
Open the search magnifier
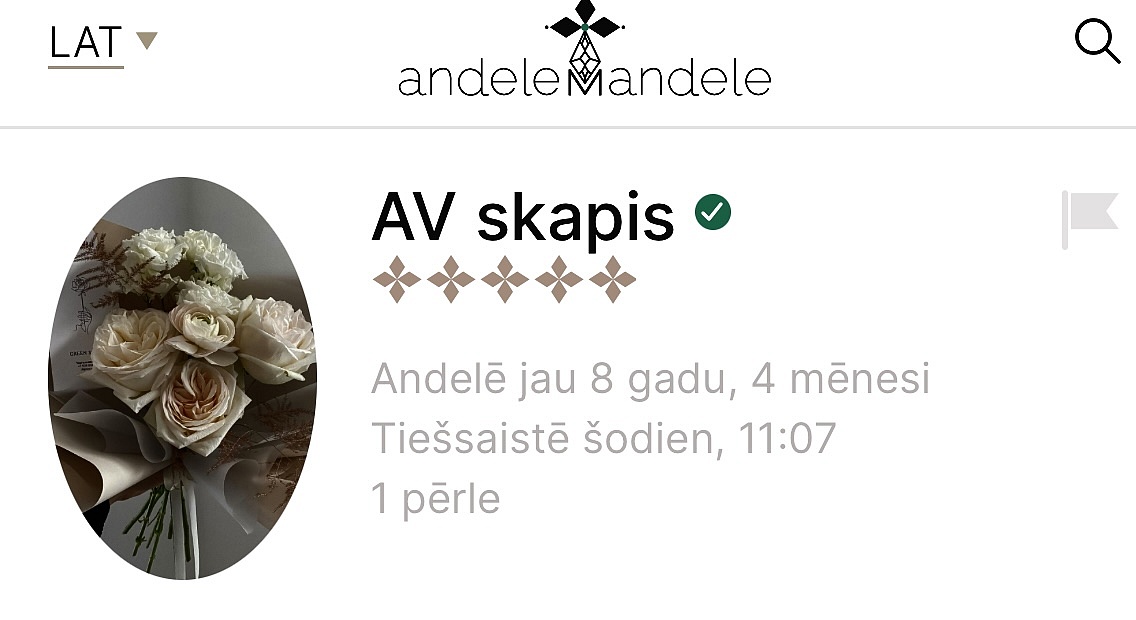click(1096, 43)
